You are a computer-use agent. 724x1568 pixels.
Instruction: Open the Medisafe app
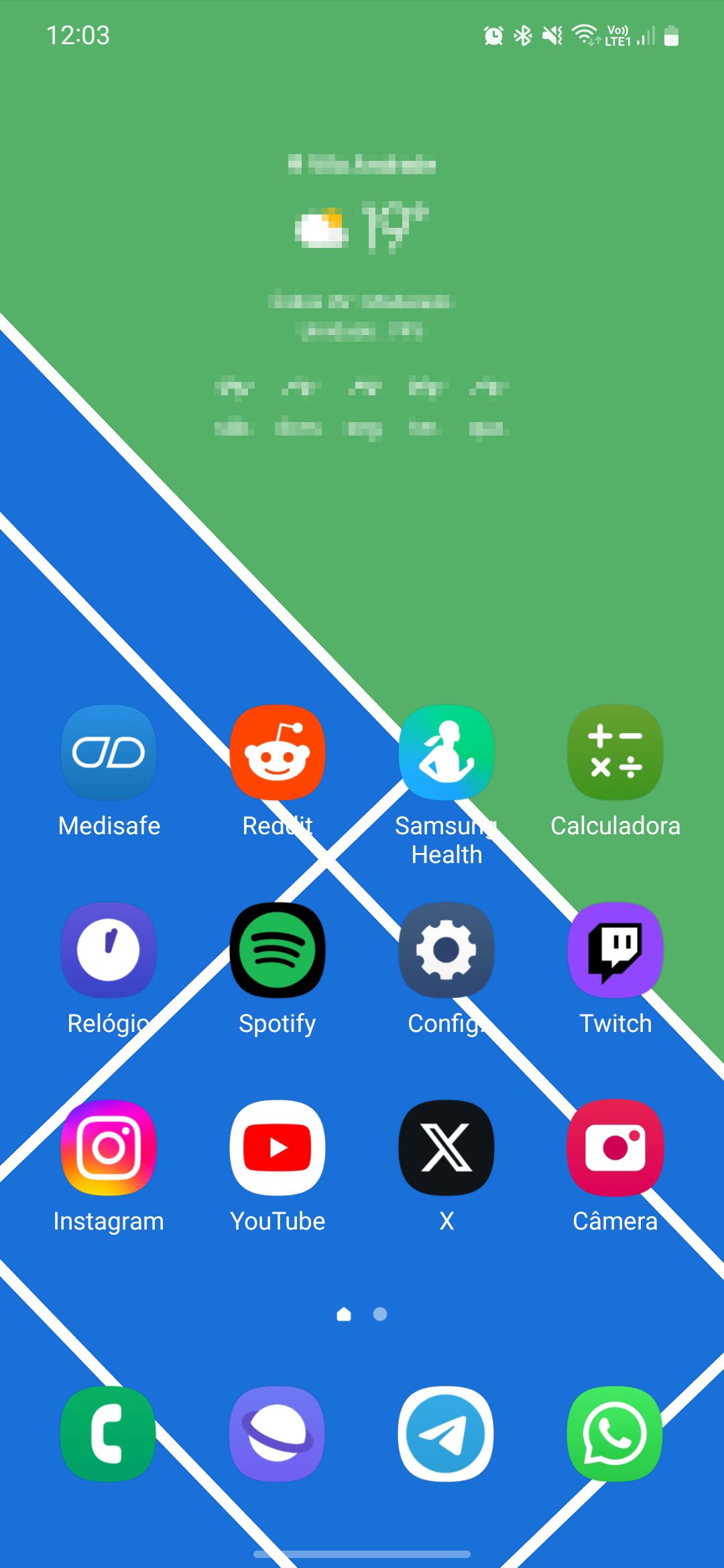click(x=109, y=753)
